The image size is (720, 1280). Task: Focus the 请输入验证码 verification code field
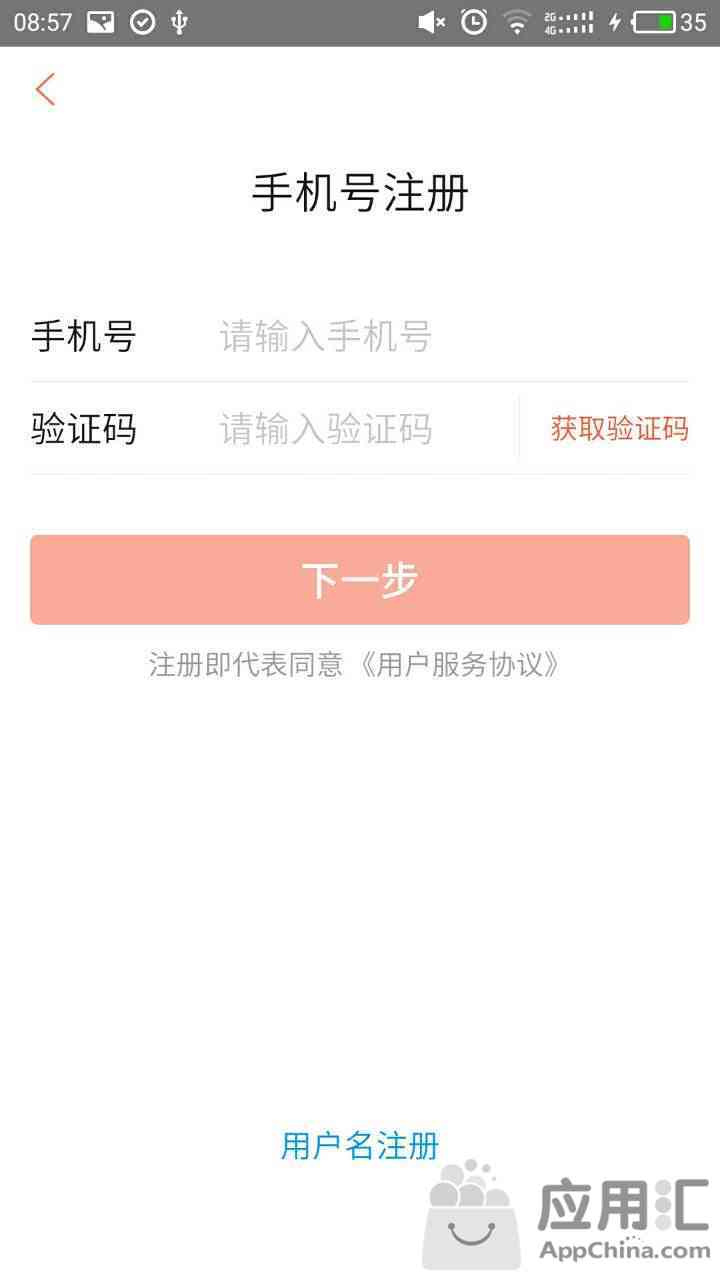pyautogui.click(x=366, y=429)
